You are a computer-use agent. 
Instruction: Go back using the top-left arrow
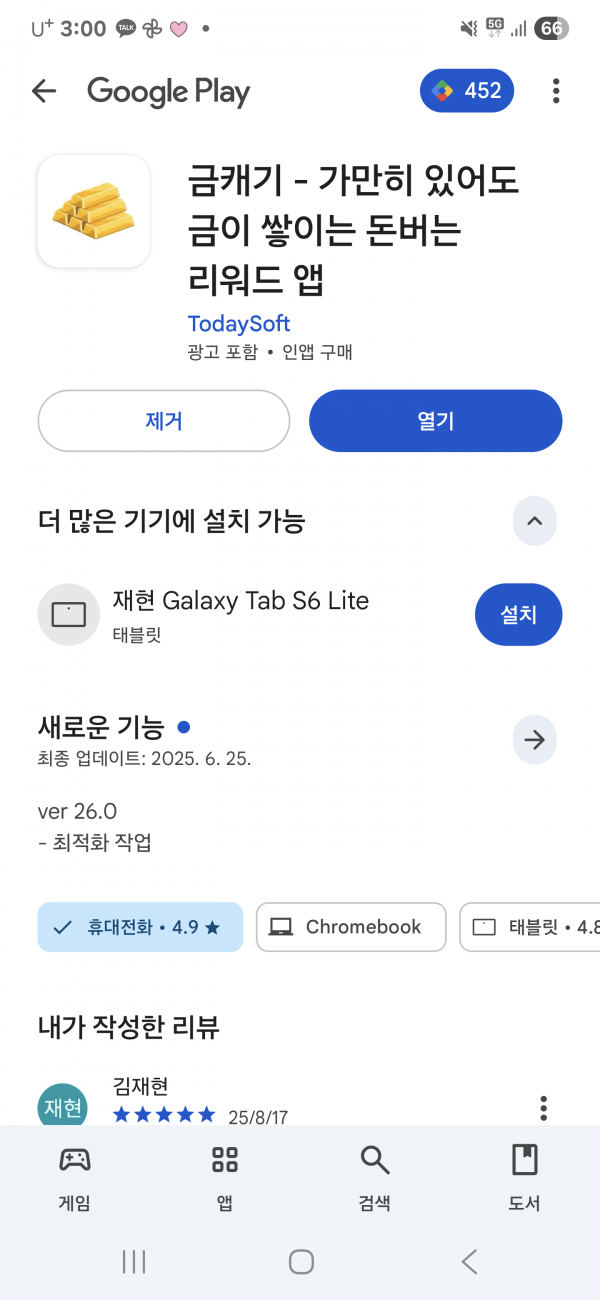pos(44,92)
